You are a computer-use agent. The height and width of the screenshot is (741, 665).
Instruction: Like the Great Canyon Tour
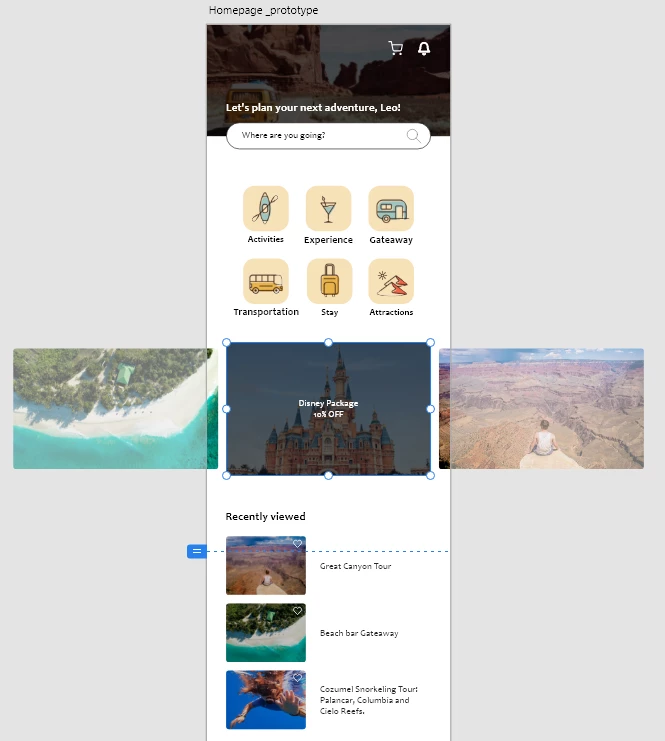(297, 544)
